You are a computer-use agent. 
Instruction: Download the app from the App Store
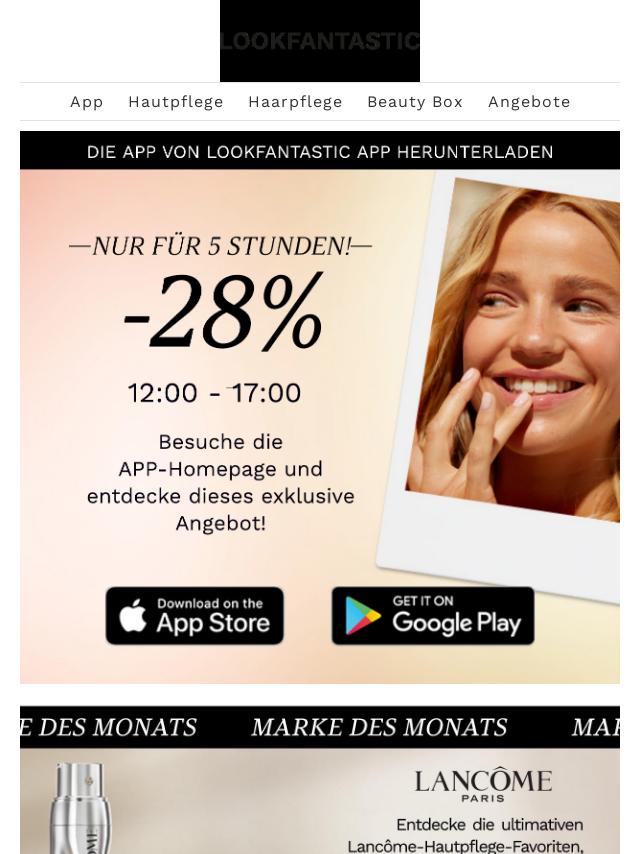coord(195,615)
